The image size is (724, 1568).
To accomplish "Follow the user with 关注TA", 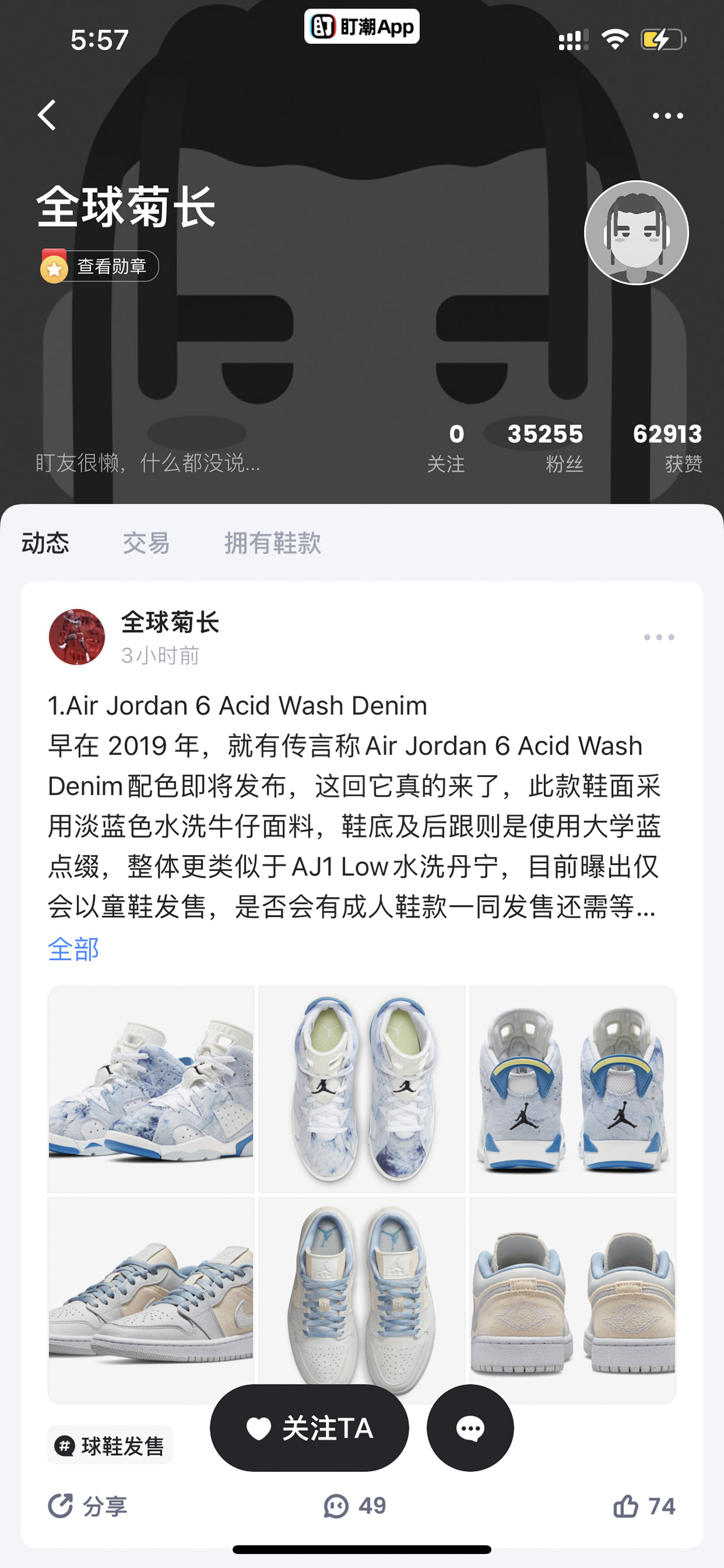I will coord(309,1428).
